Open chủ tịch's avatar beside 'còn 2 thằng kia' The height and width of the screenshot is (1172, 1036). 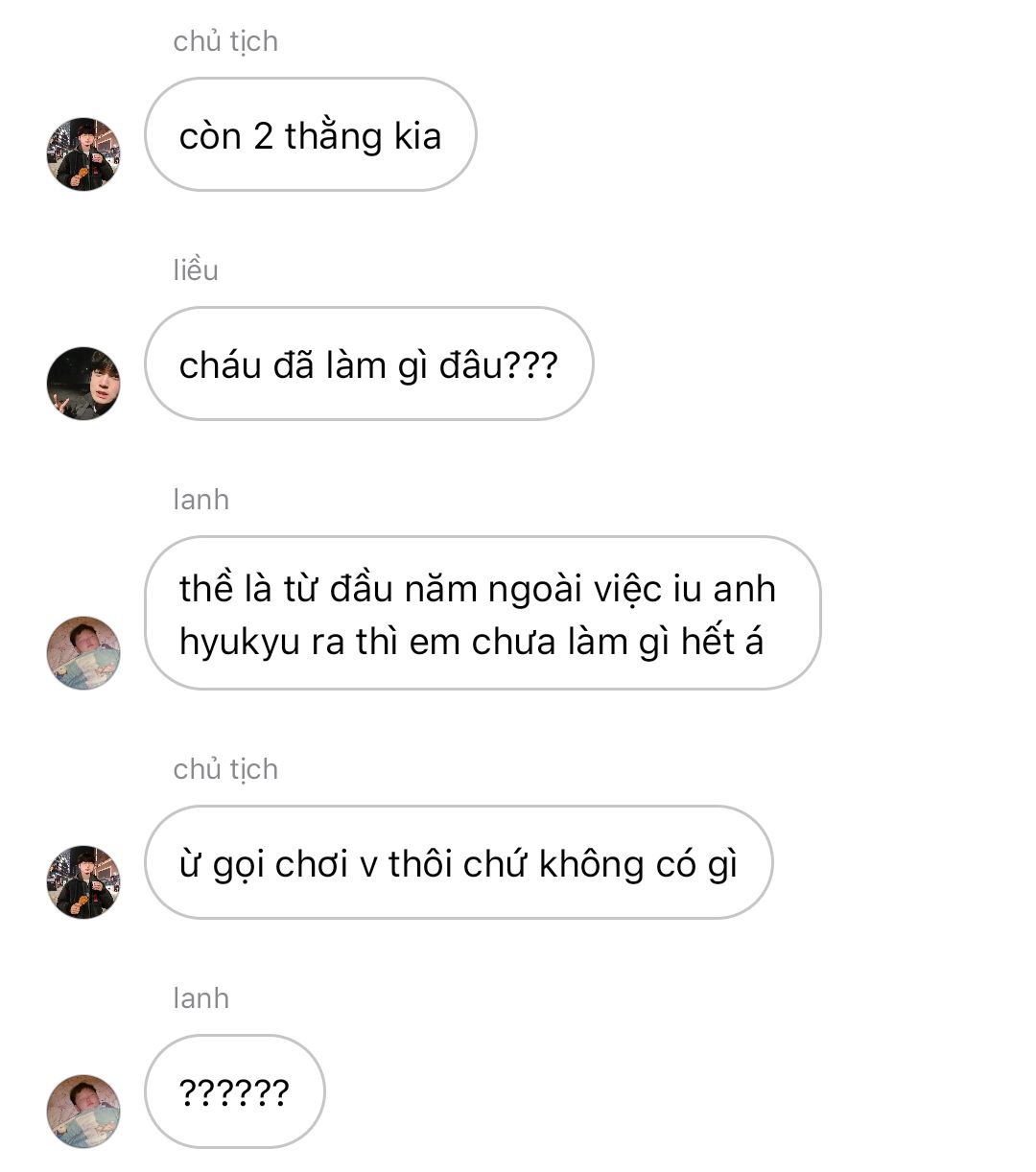tap(83, 154)
